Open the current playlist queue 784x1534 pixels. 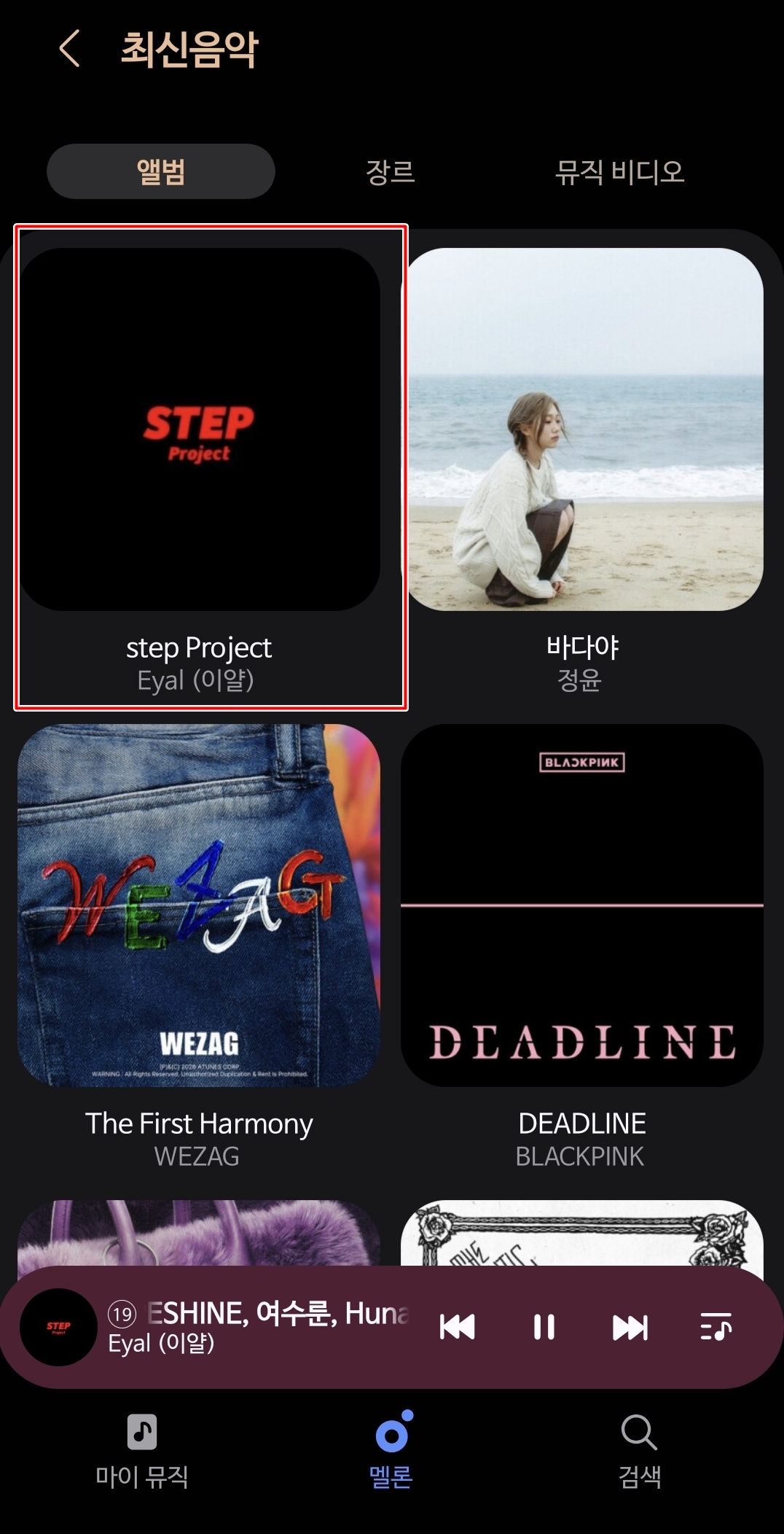(716, 1327)
